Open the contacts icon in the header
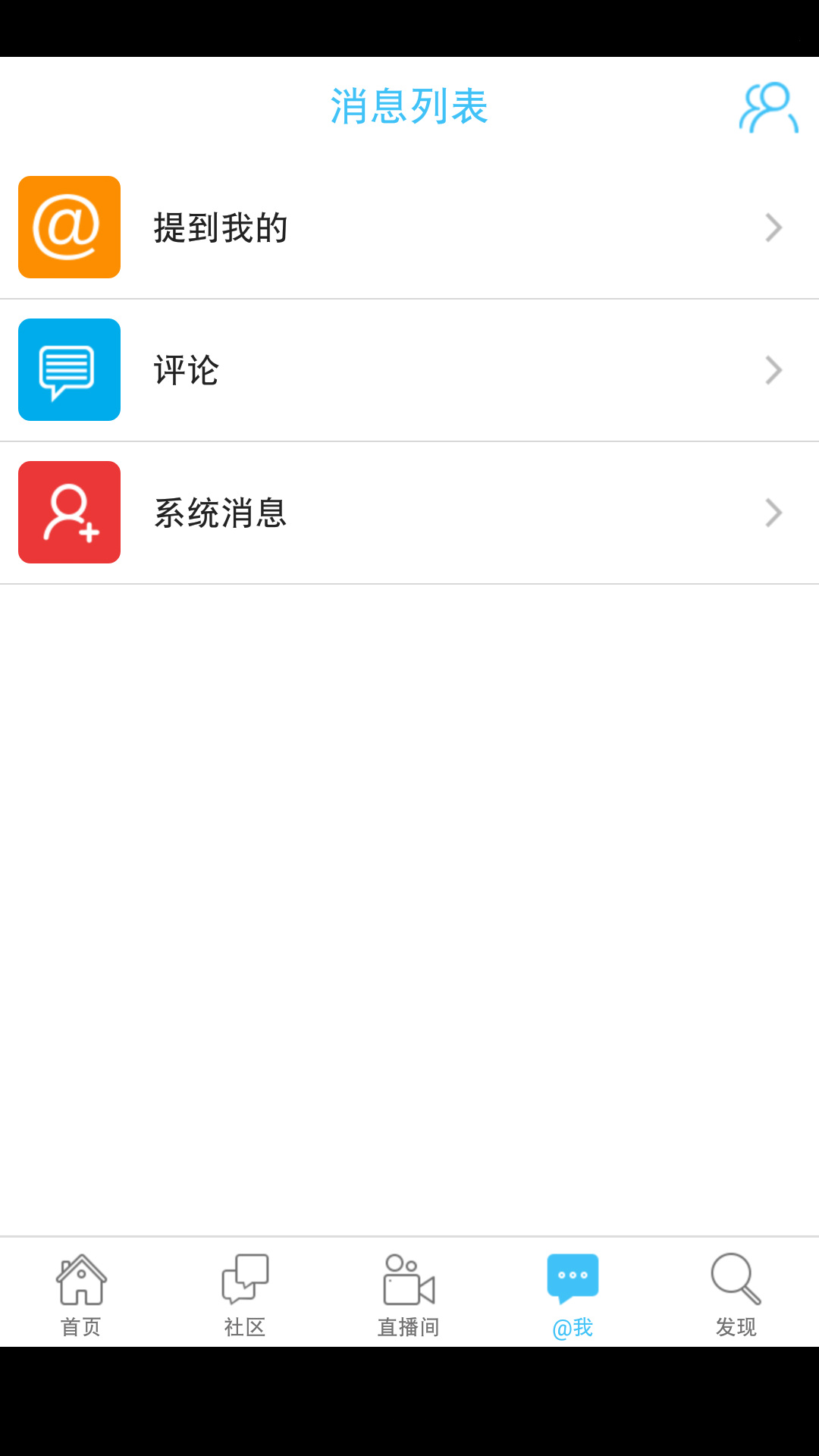Viewport: 819px width, 1456px height. (x=768, y=108)
